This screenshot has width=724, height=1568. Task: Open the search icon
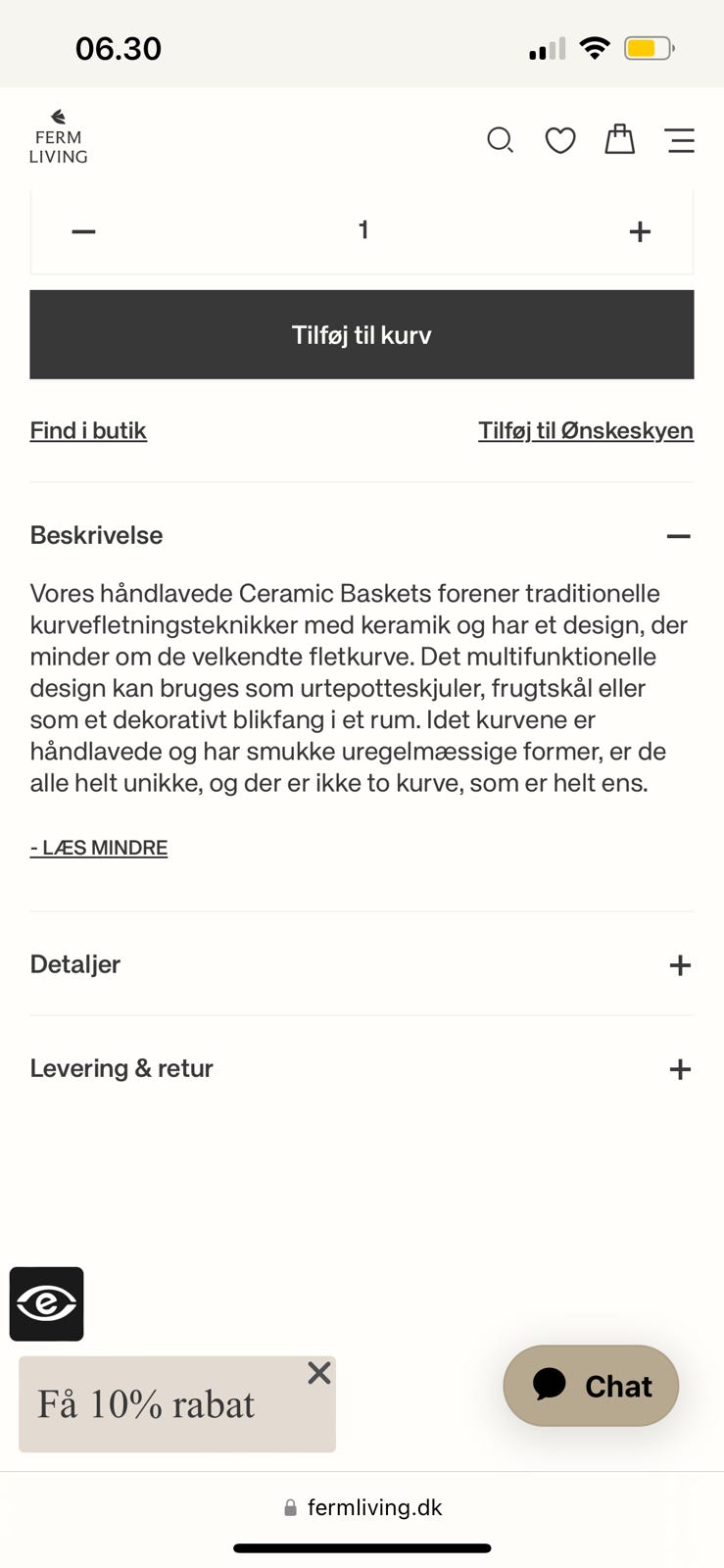pyautogui.click(x=501, y=140)
